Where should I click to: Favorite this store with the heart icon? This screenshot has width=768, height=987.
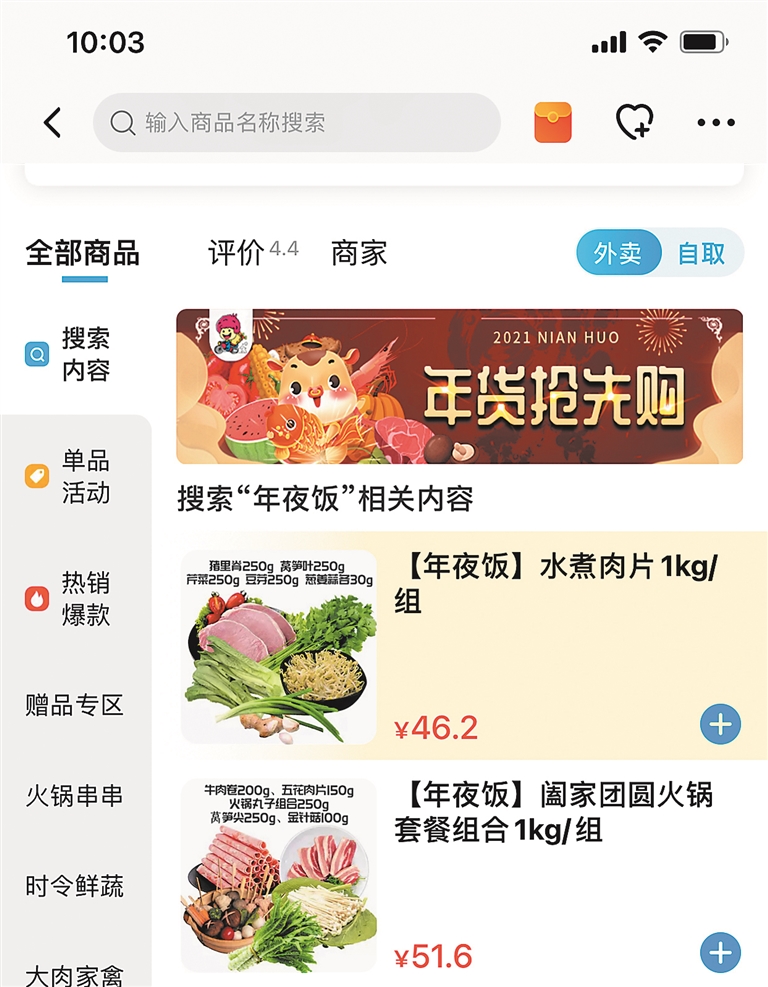coord(634,123)
